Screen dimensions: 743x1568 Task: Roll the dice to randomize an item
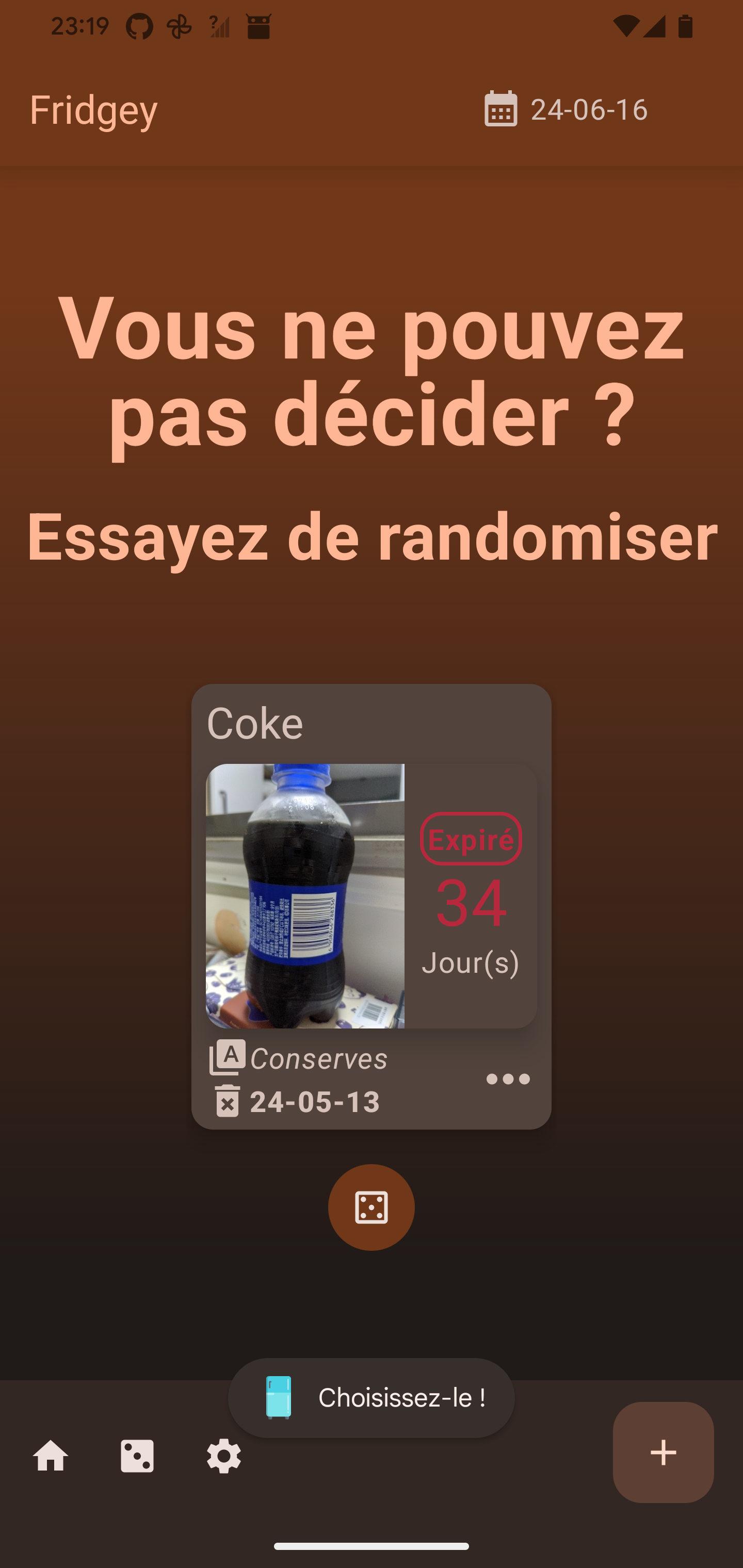pos(371,1207)
